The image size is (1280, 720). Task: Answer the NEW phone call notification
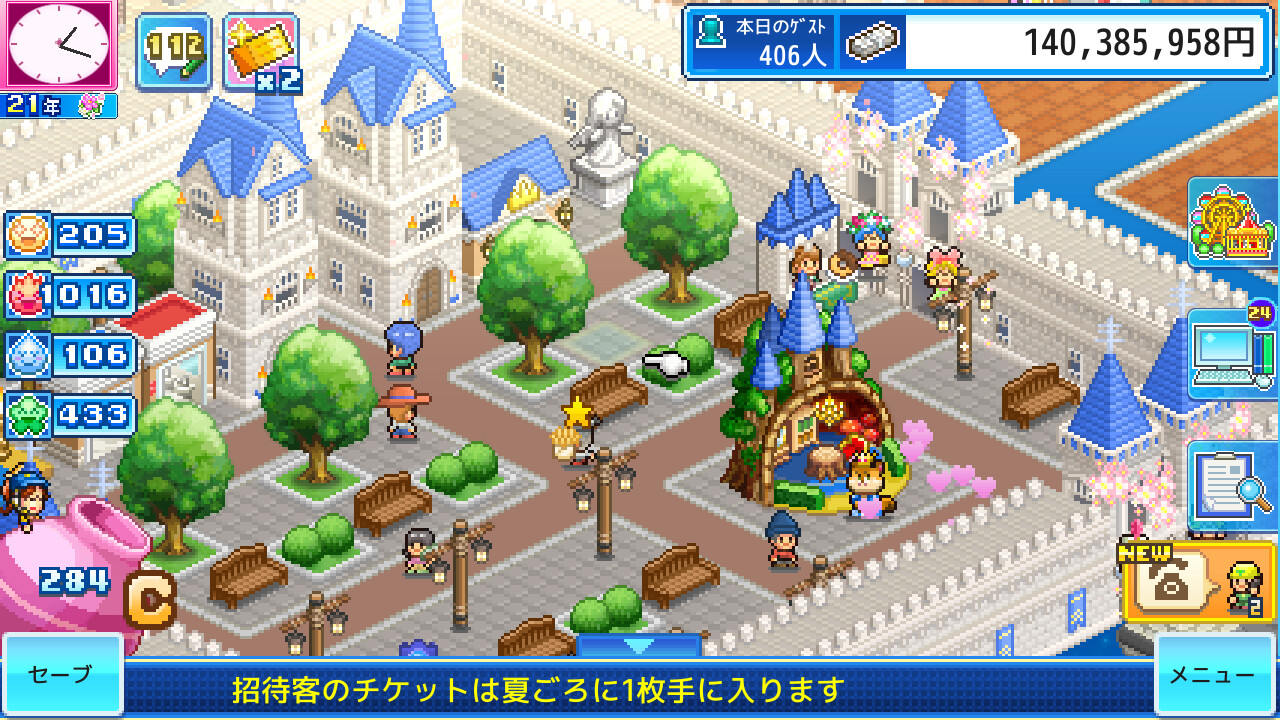[x=1199, y=582]
